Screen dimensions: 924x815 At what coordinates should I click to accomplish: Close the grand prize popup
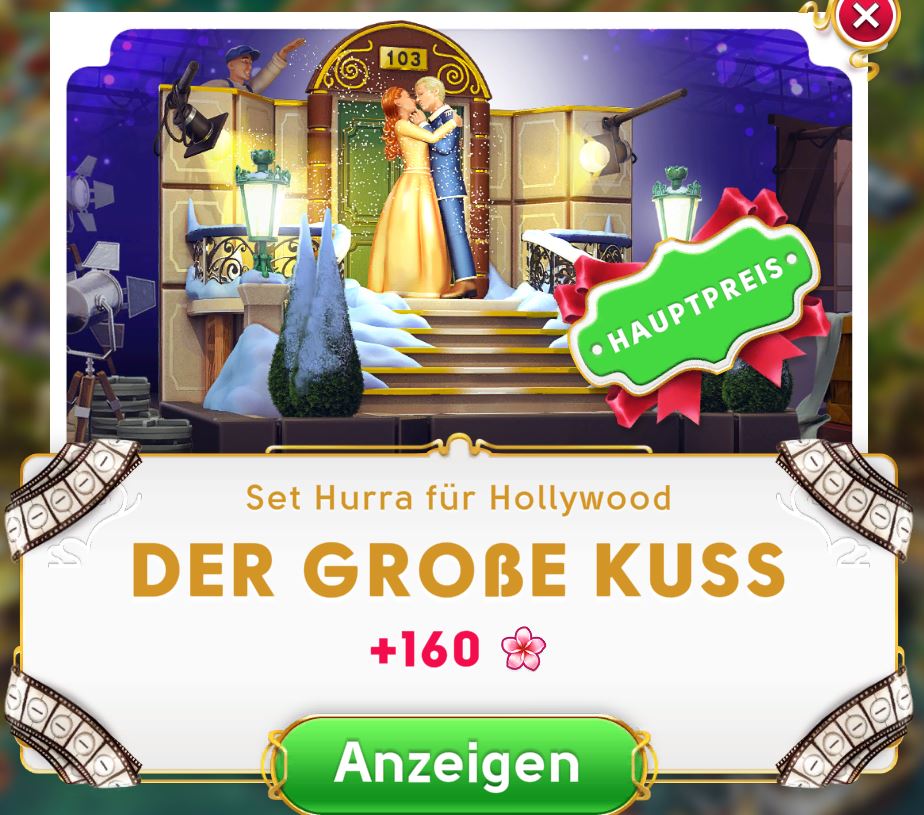pyautogui.click(x=865, y=17)
